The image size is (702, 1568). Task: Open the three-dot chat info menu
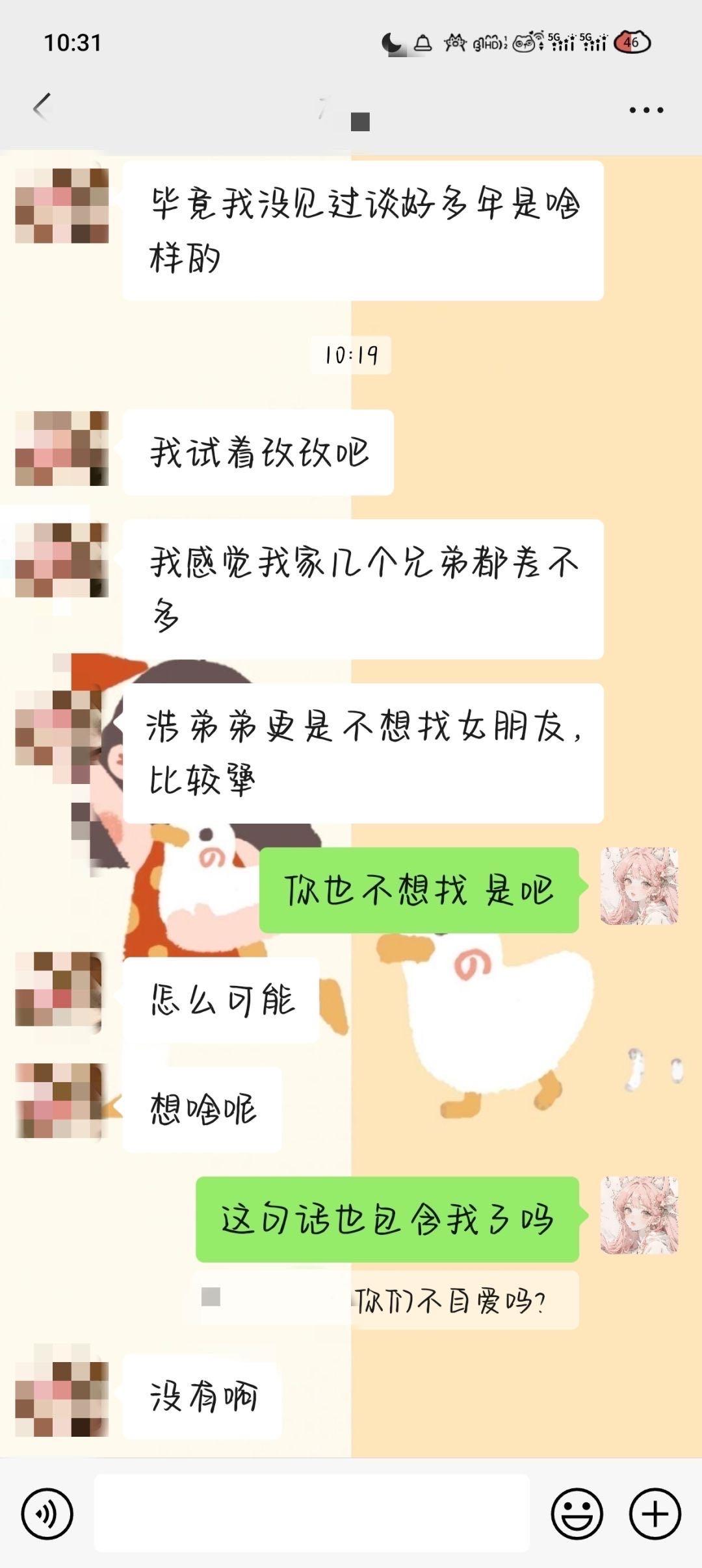[646, 110]
